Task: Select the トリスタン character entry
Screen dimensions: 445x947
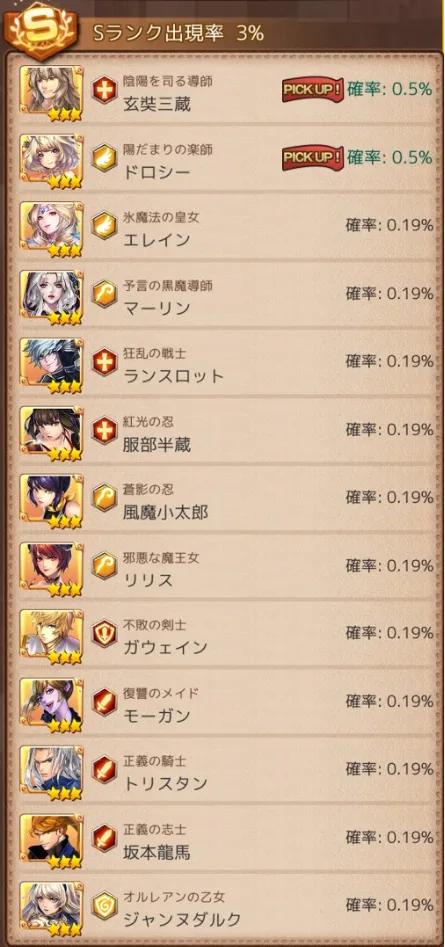Action: click(225, 770)
